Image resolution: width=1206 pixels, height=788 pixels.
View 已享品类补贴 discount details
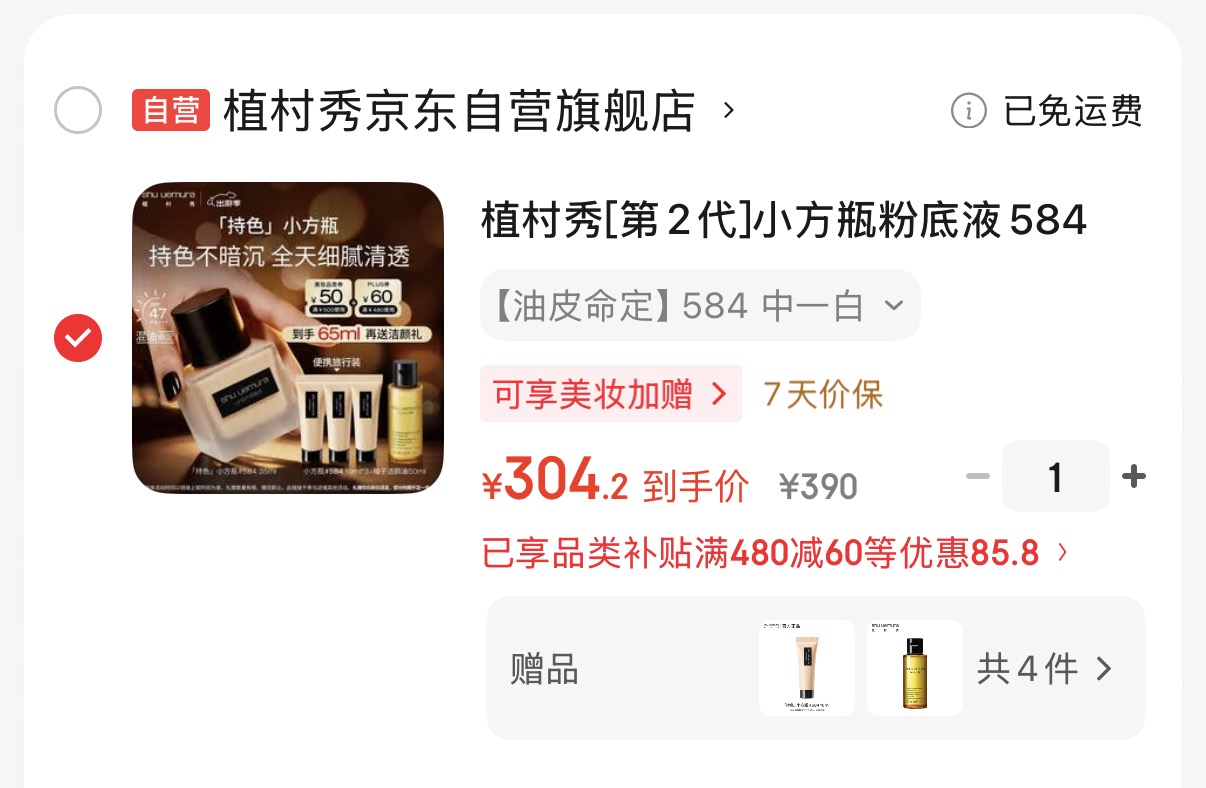775,552
